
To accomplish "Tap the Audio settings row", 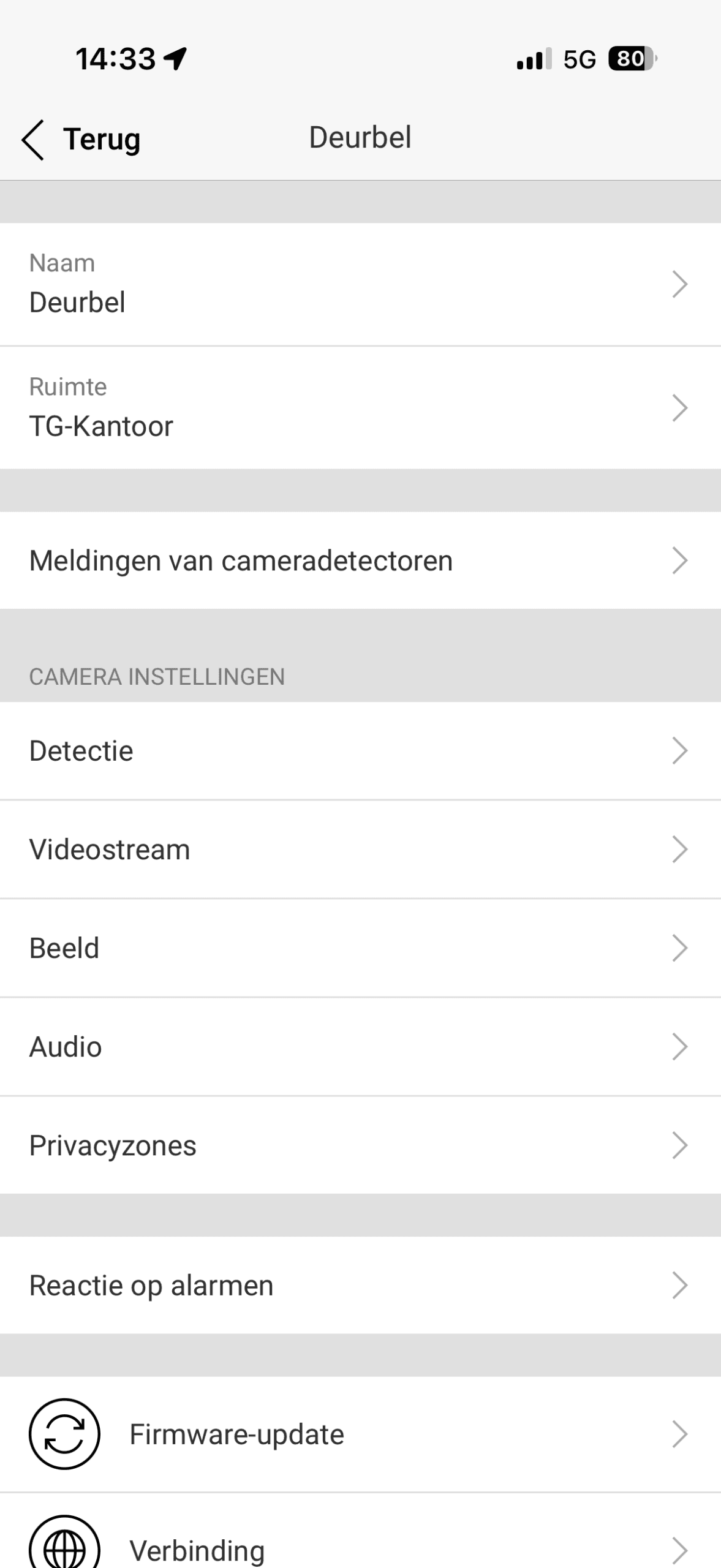I will [x=360, y=1047].
